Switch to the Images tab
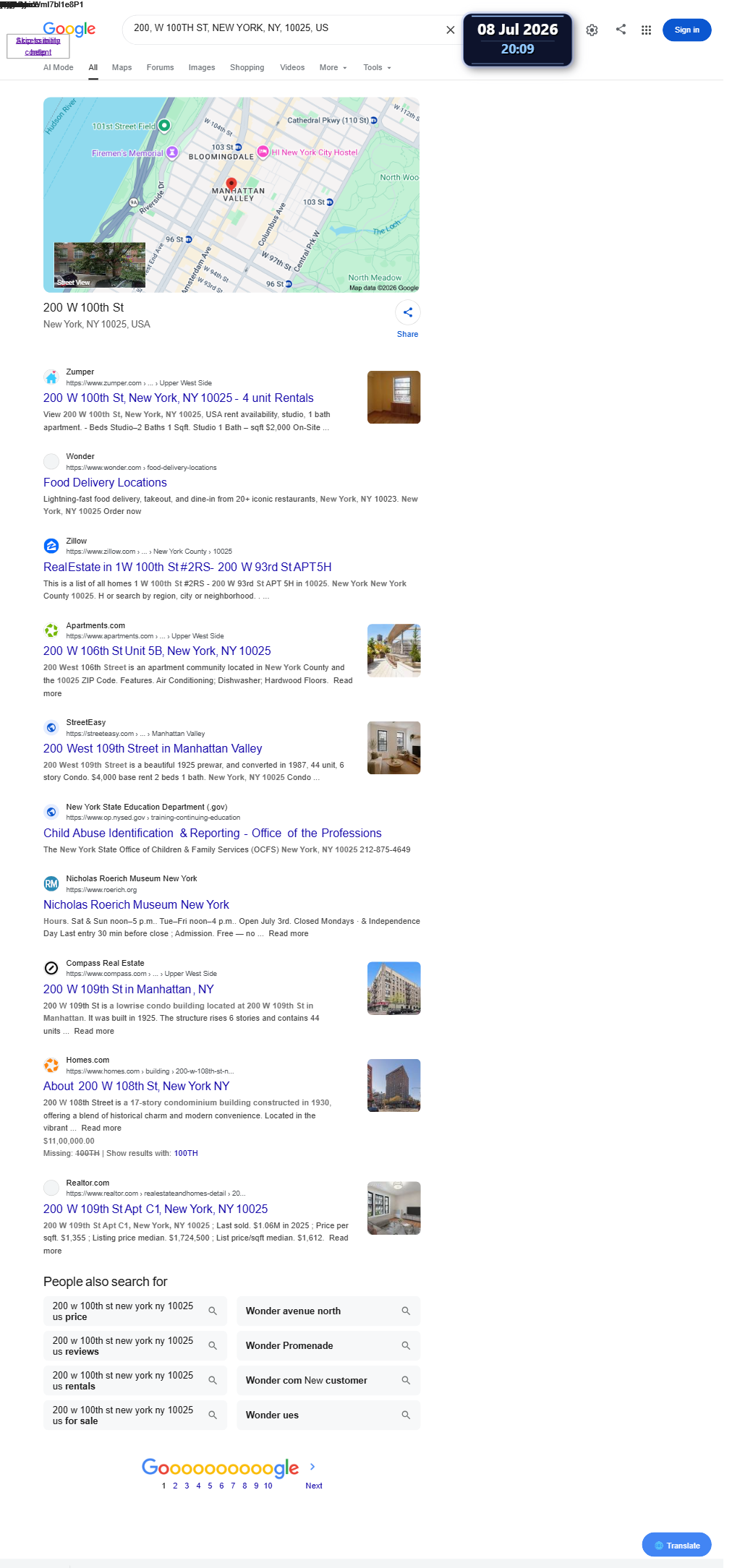Image resolution: width=732 pixels, height=1568 pixels. (x=202, y=67)
